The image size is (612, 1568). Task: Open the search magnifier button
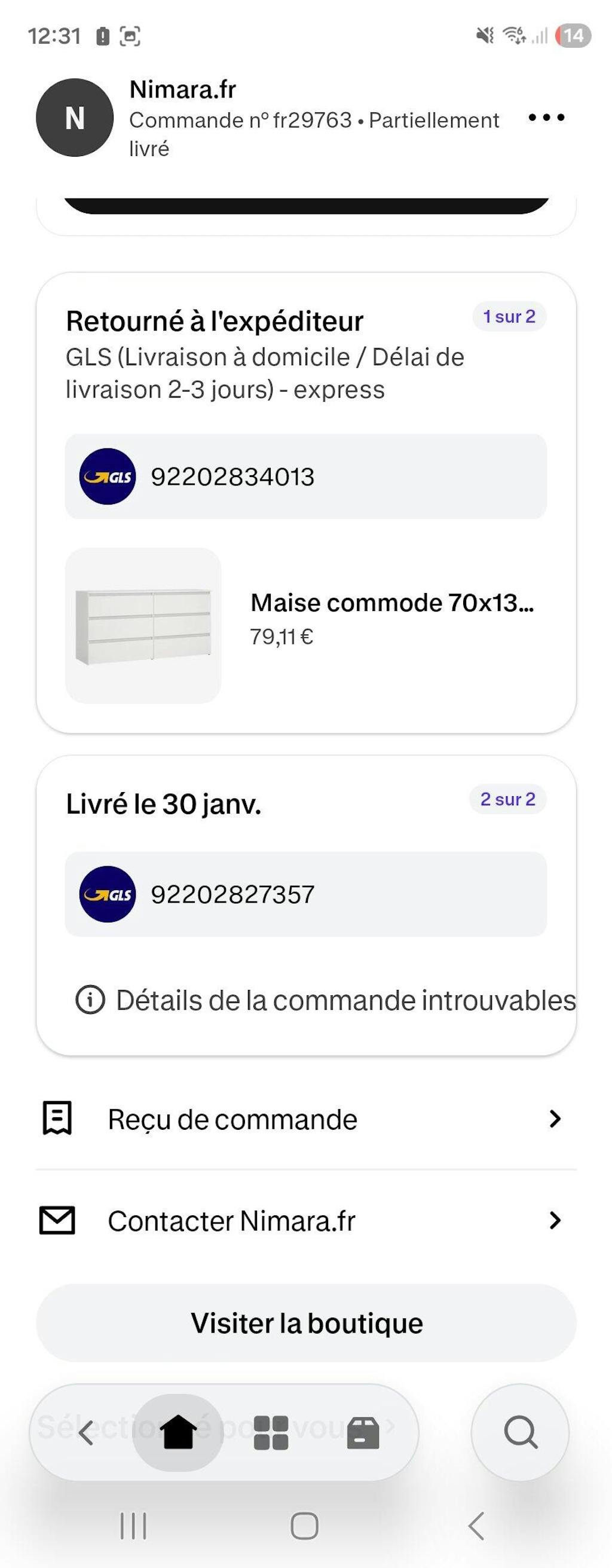(520, 1432)
